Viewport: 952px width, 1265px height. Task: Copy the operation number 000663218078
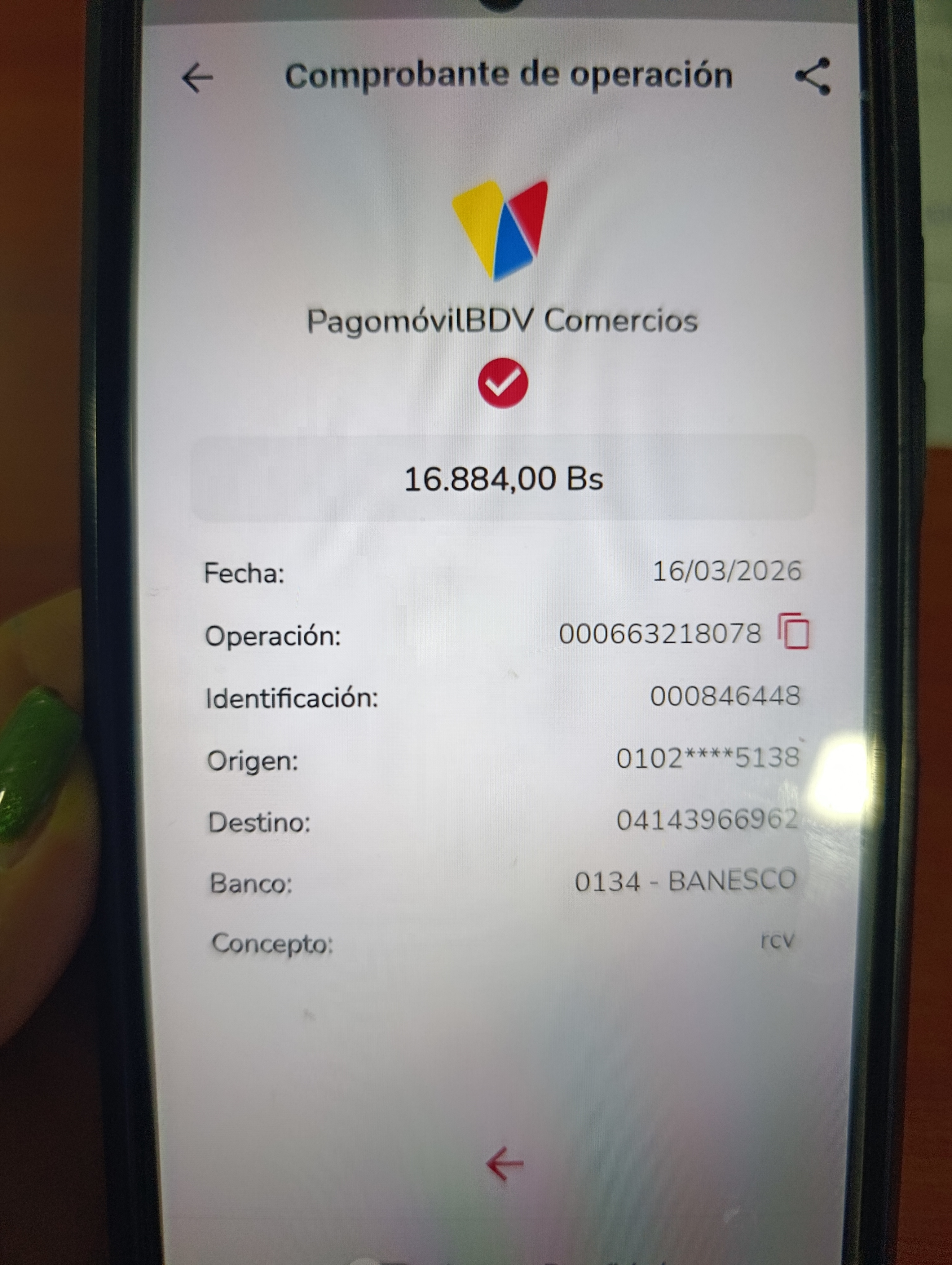click(x=793, y=631)
